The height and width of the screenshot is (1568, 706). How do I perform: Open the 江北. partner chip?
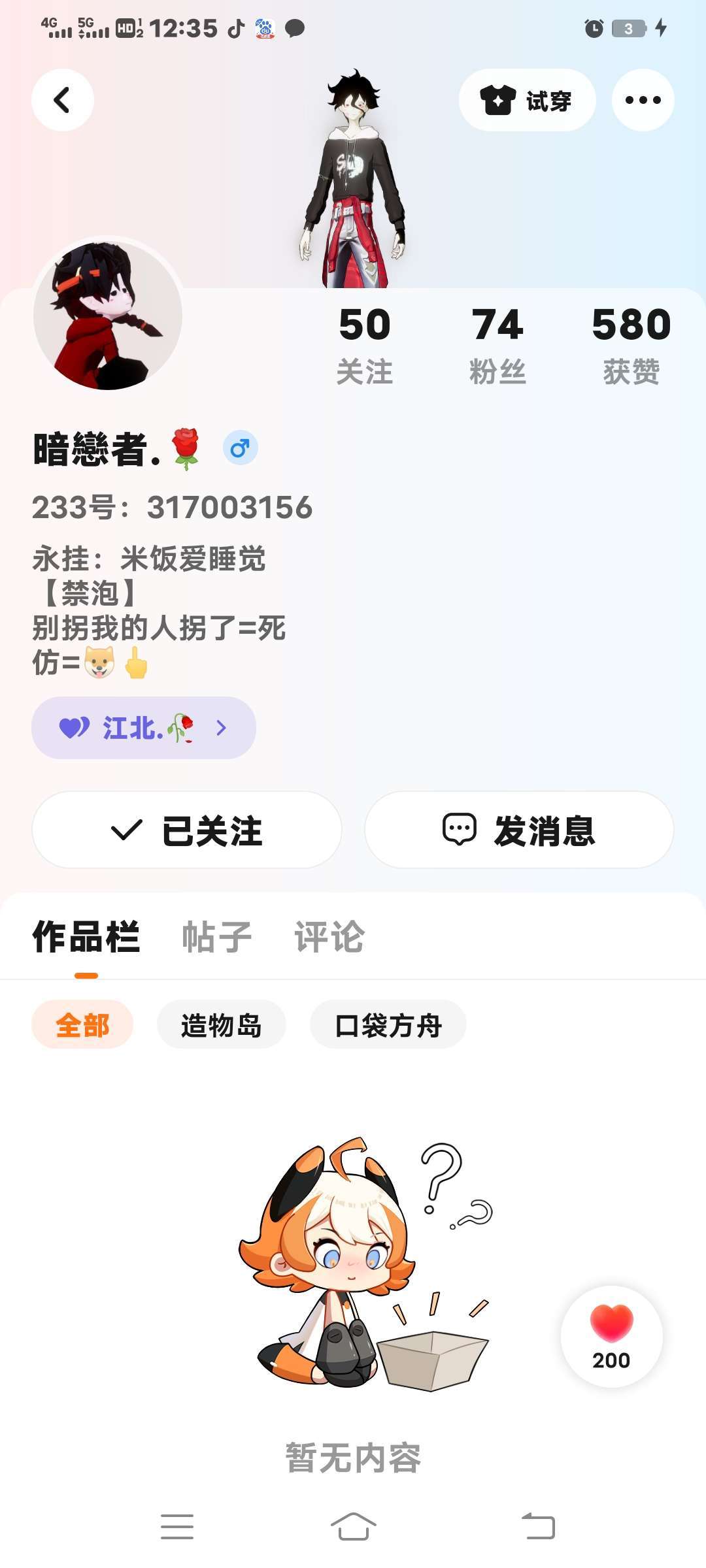[x=144, y=728]
